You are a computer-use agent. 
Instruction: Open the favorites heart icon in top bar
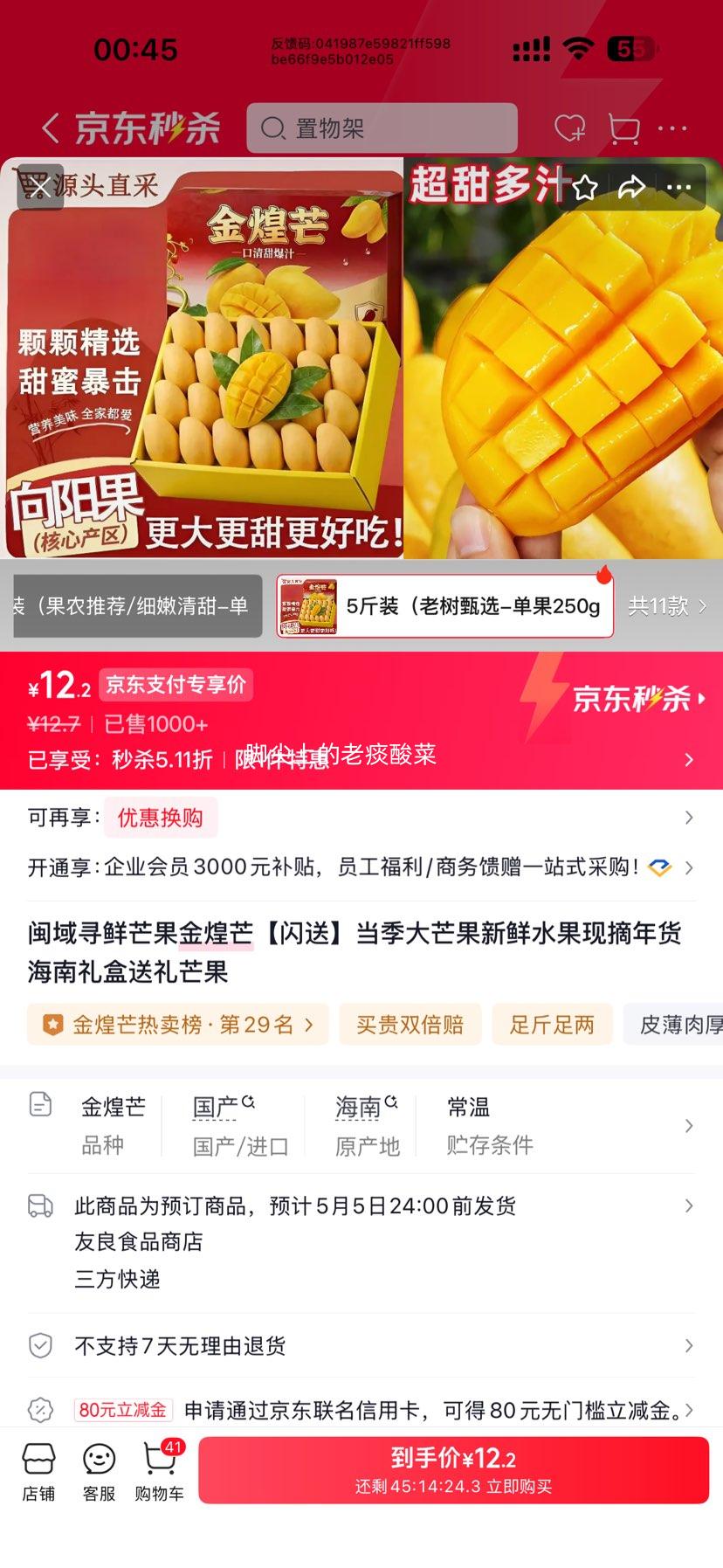[572, 128]
